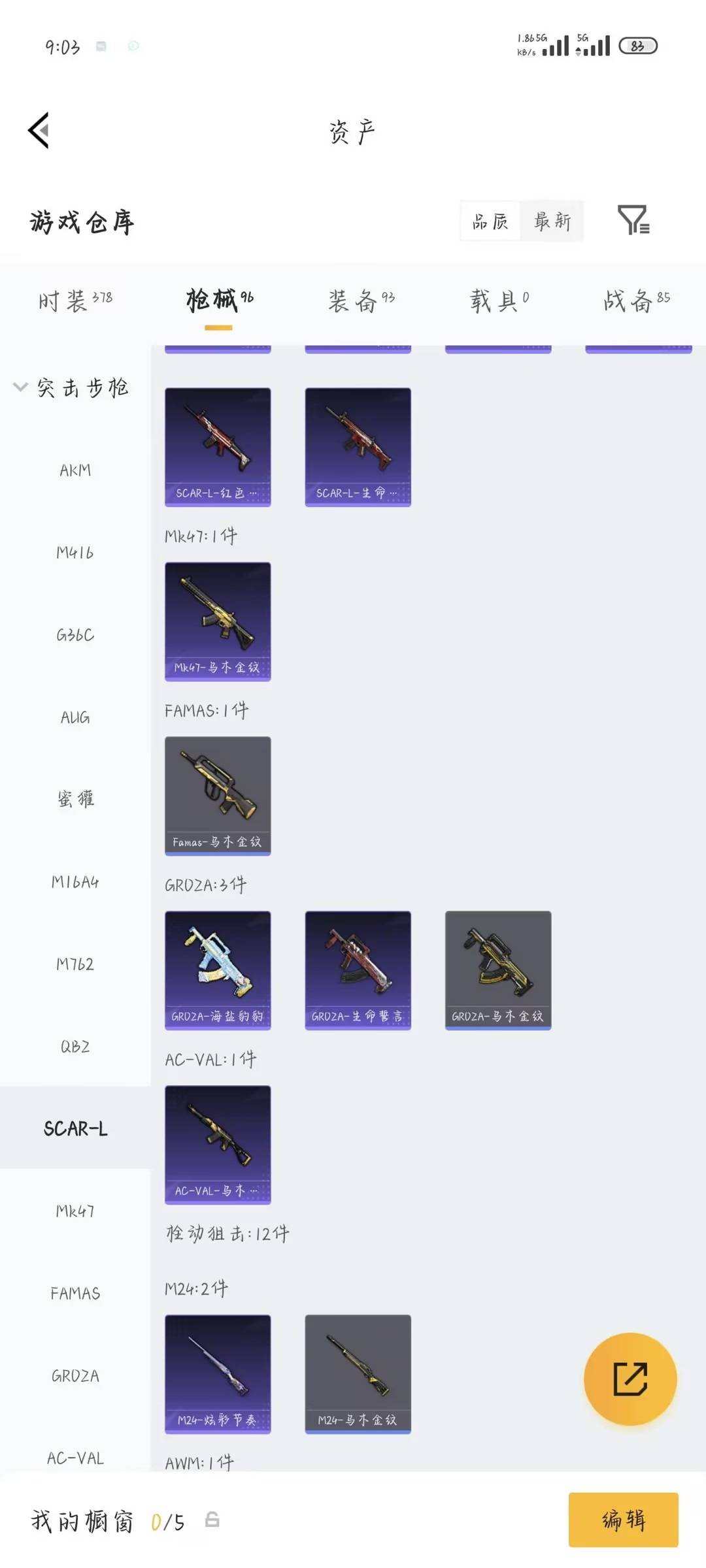Switch to the 装备 tab

point(361,301)
